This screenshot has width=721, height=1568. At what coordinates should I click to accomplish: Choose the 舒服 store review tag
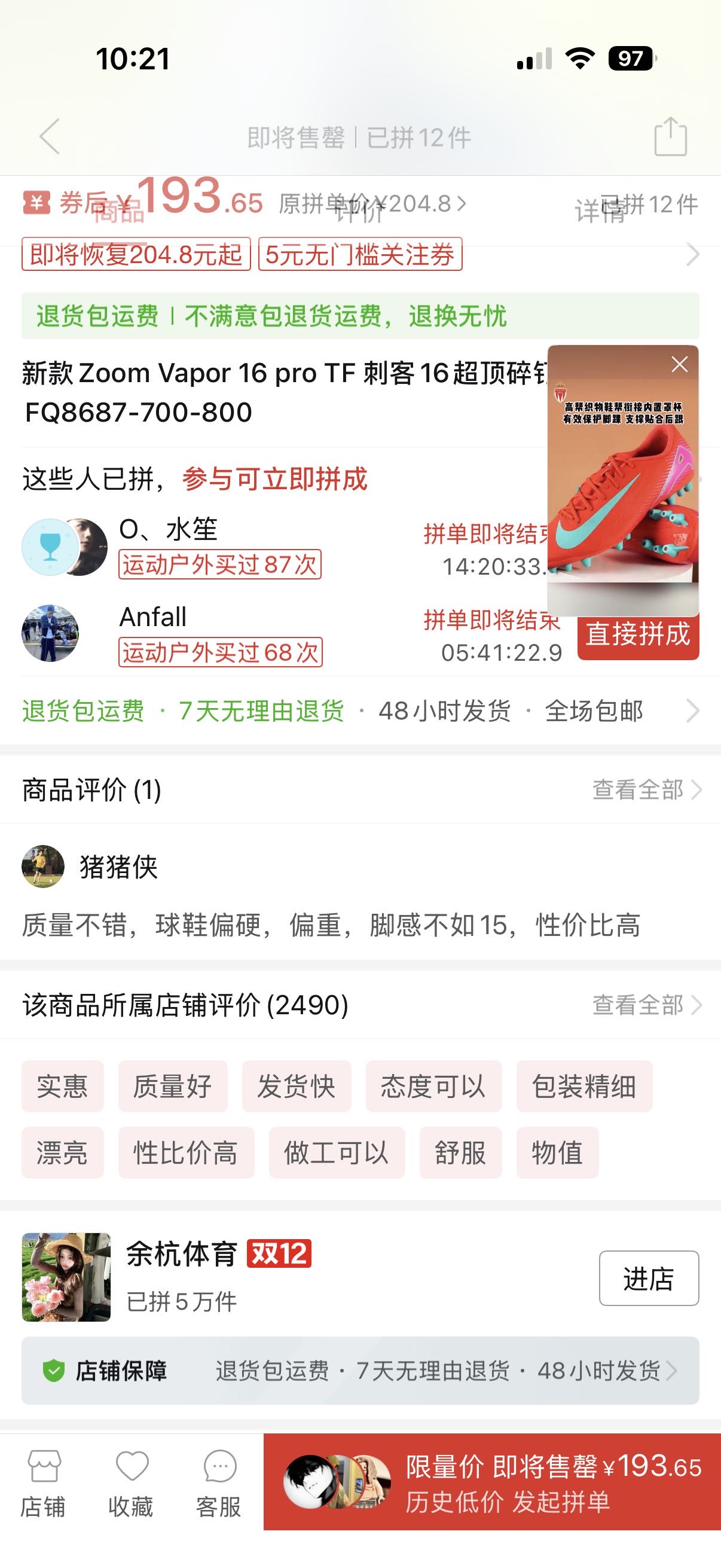(460, 1153)
